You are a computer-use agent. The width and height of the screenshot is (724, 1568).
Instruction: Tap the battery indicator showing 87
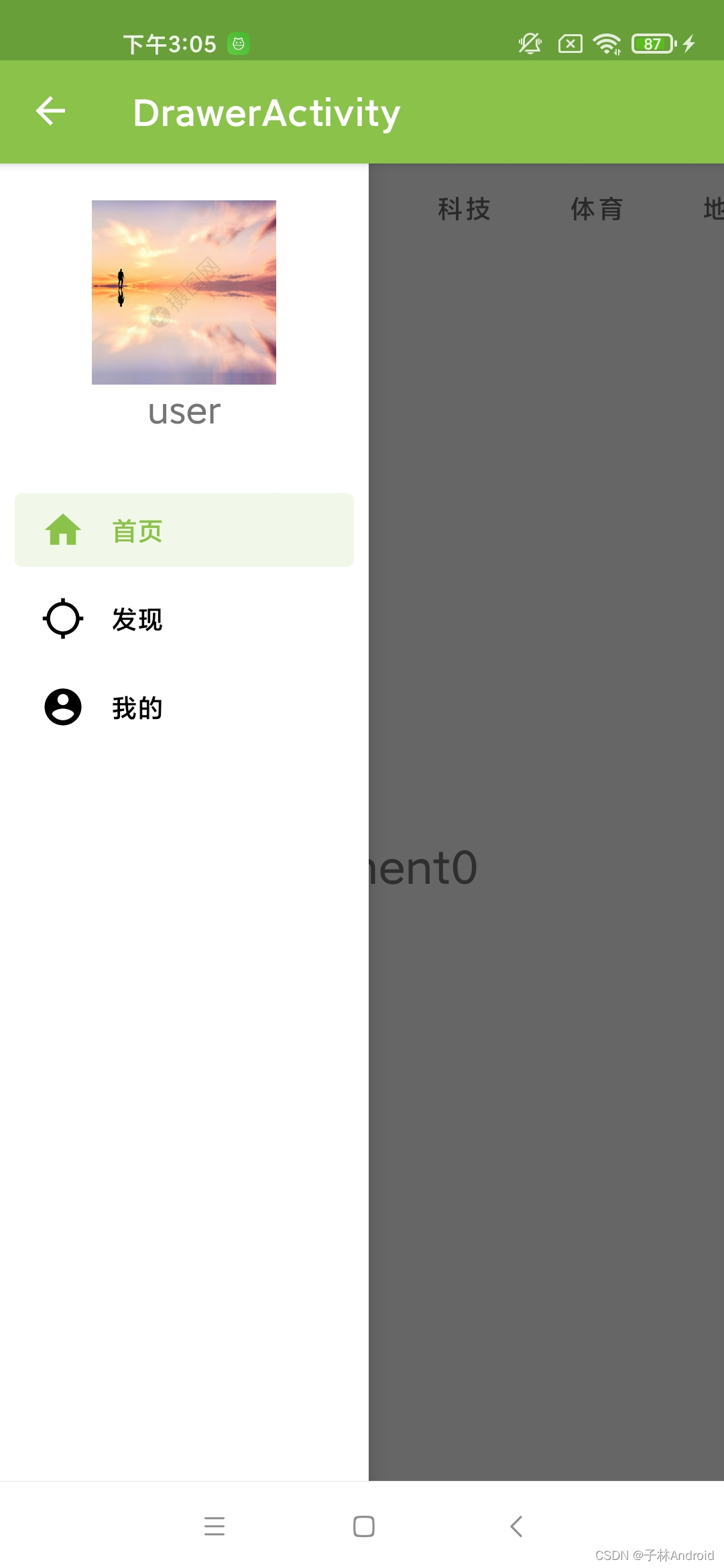(652, 43)
